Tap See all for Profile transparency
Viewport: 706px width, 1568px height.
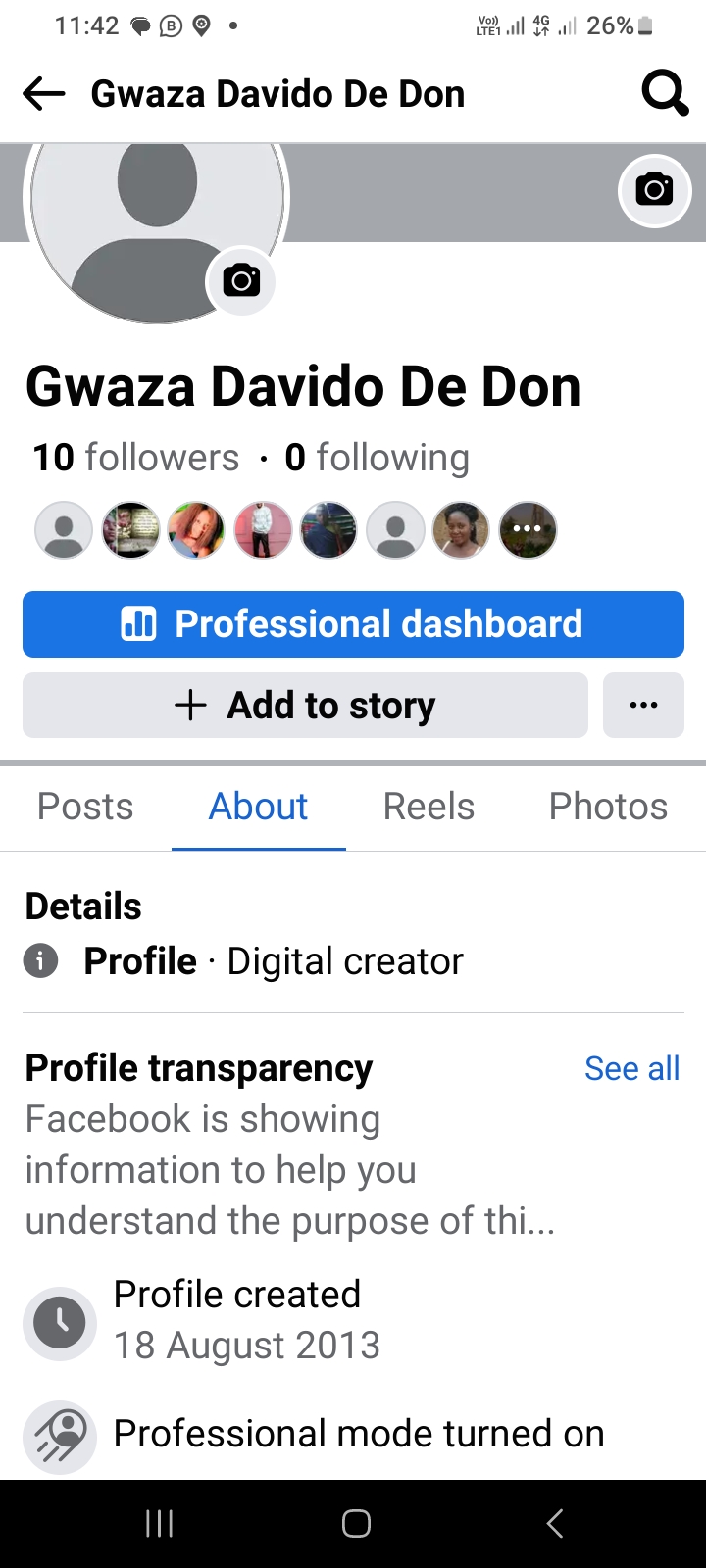[631, 1068]
